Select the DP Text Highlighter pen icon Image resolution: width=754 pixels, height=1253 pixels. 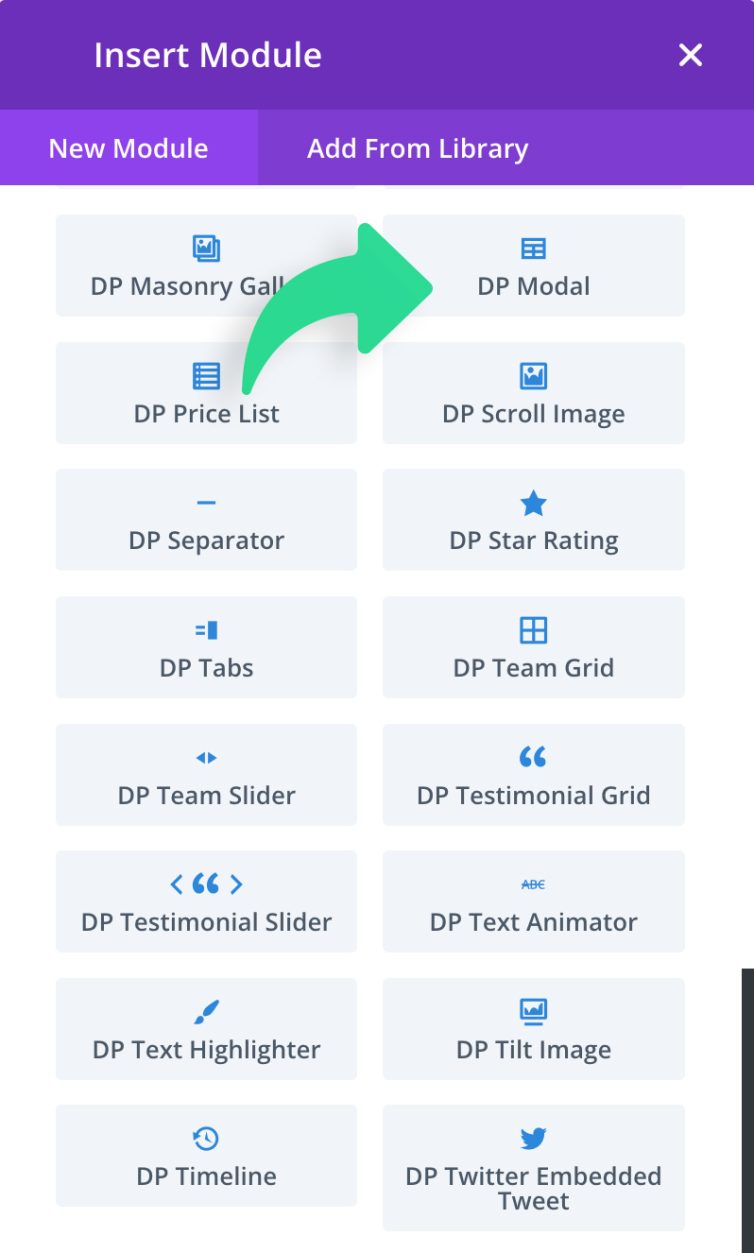(x=205, y=1012)
